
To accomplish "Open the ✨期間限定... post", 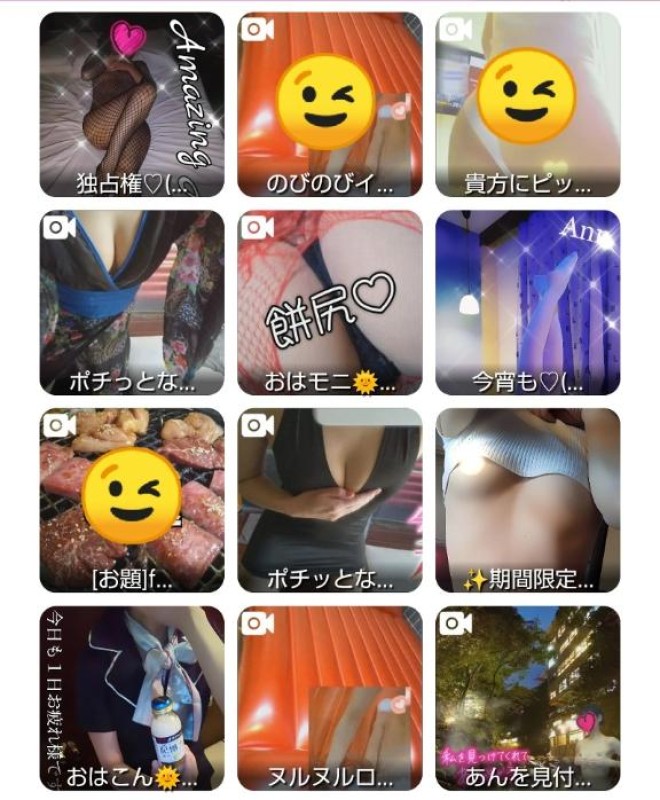I will [528, 500].
